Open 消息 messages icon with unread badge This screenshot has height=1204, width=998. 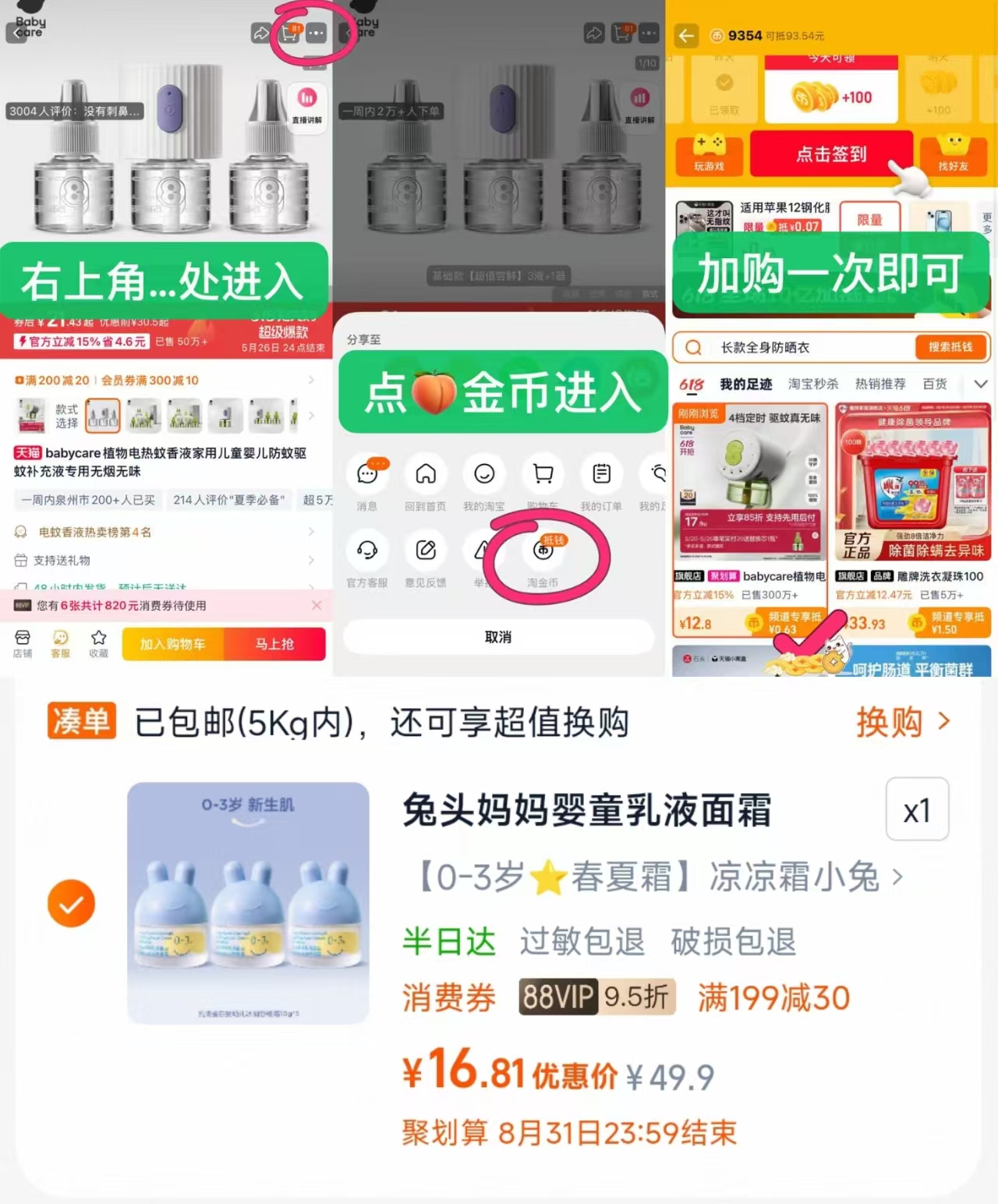(367, 476)
